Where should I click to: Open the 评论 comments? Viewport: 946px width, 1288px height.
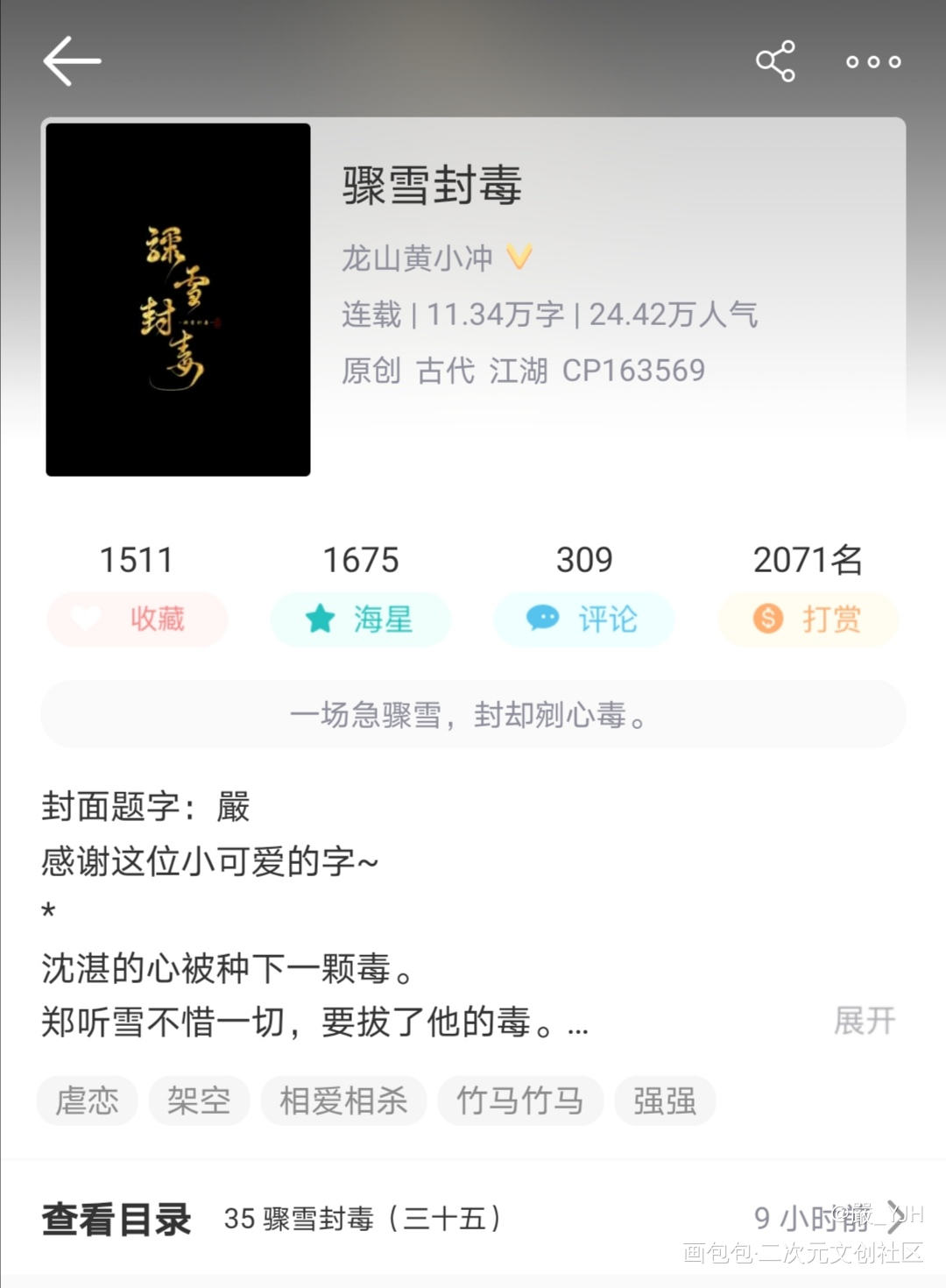point(583,619)
